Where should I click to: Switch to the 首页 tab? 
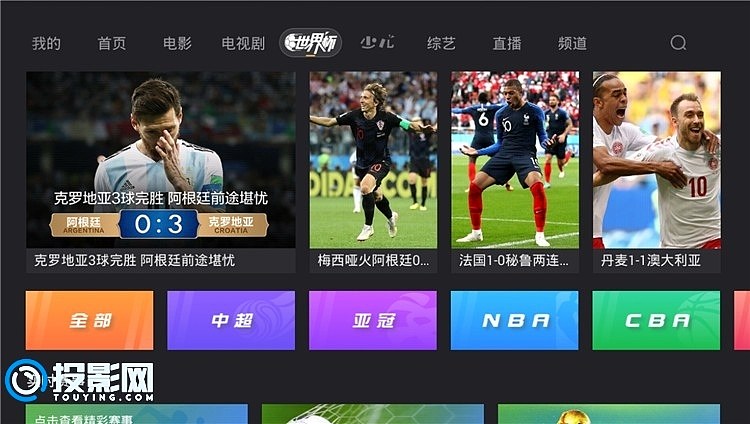tap(112, 43)
